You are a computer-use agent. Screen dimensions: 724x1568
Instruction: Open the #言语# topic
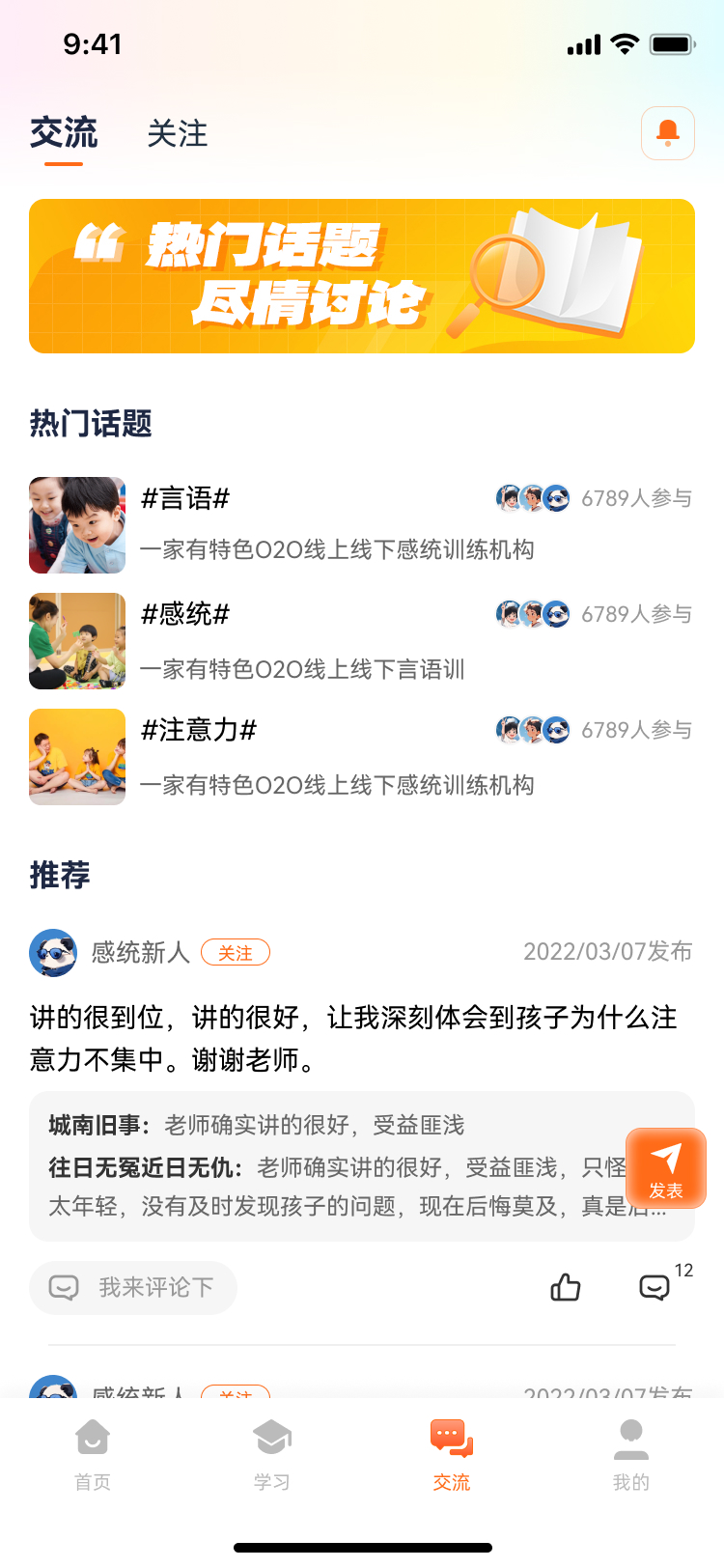click(x=185, y=498)
